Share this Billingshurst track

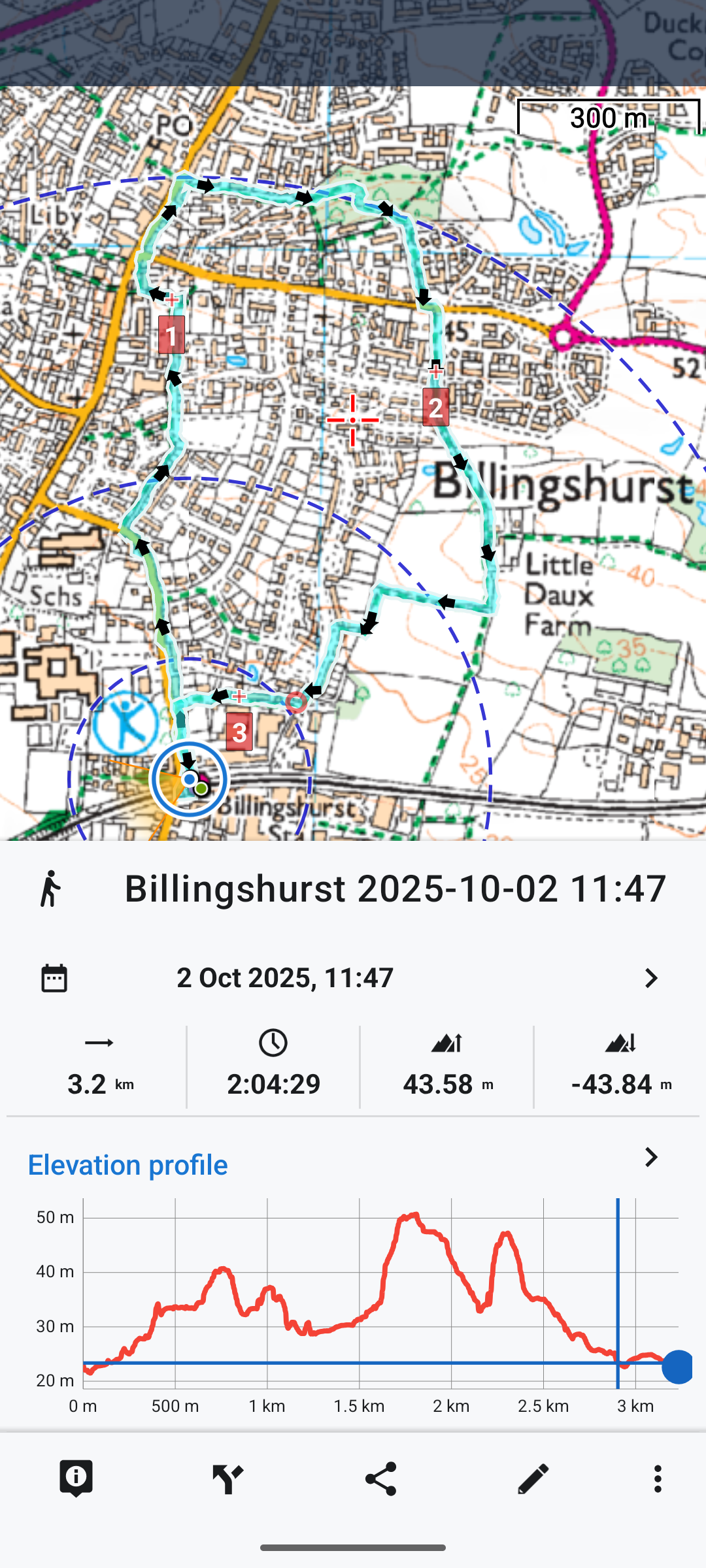[x=381, y=1478]
